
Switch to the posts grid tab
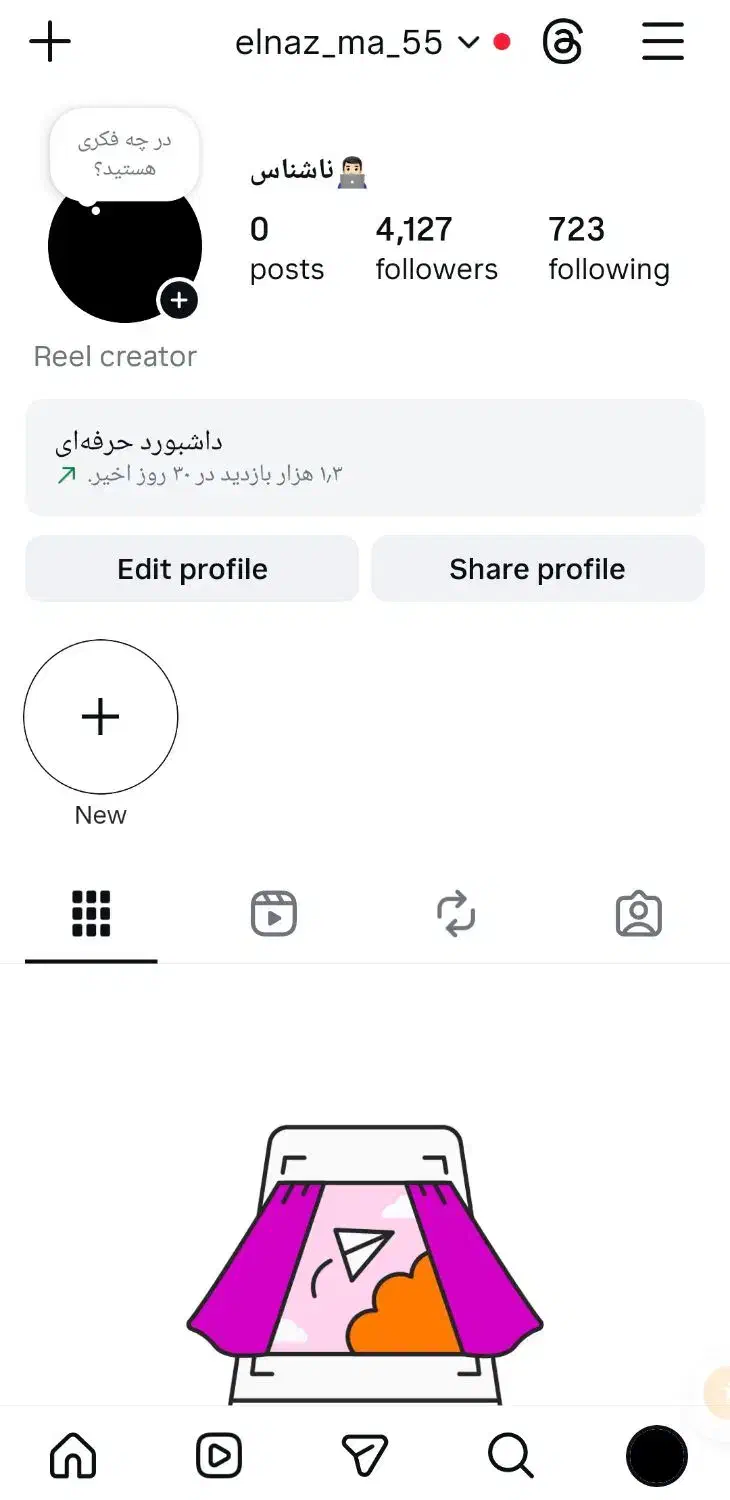(91, 914)
